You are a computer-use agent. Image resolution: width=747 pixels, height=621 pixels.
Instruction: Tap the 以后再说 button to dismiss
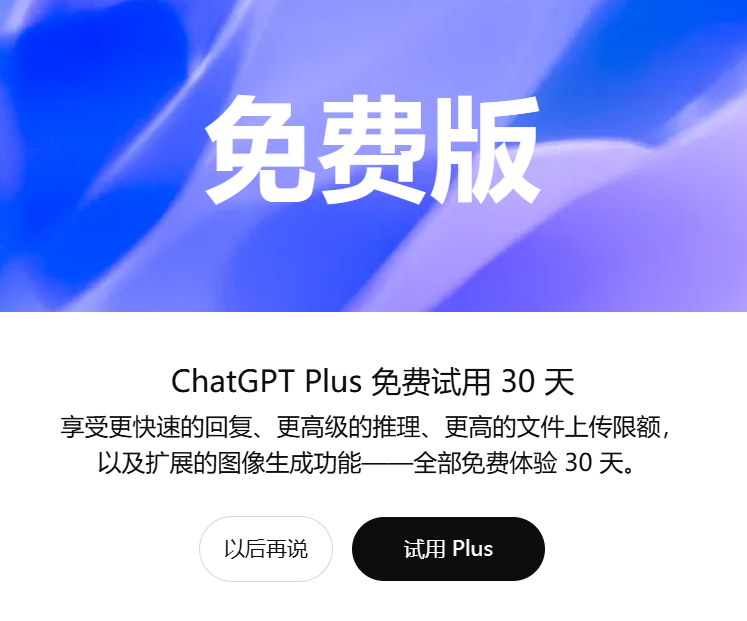tap(265, 549)
